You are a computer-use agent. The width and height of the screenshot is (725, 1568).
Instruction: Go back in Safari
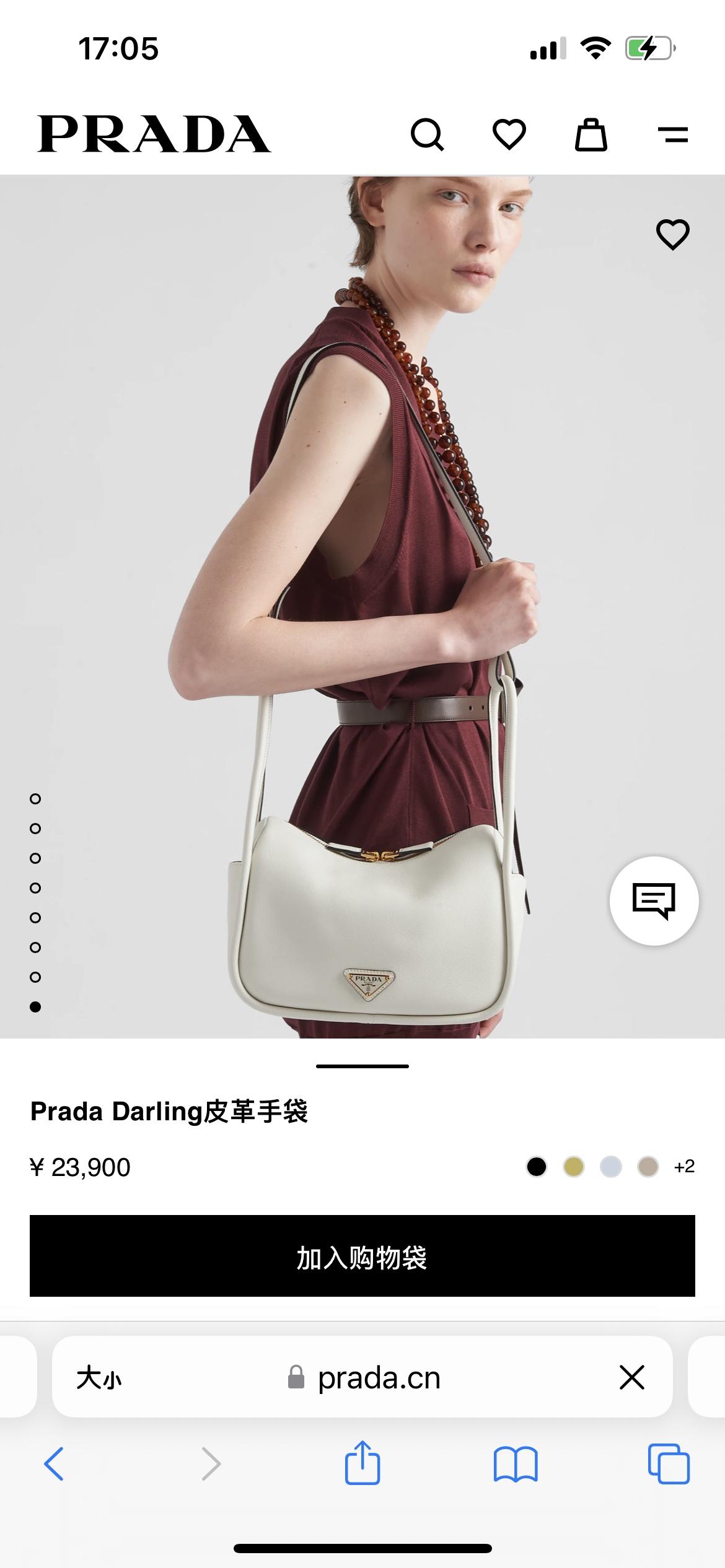54,1464
